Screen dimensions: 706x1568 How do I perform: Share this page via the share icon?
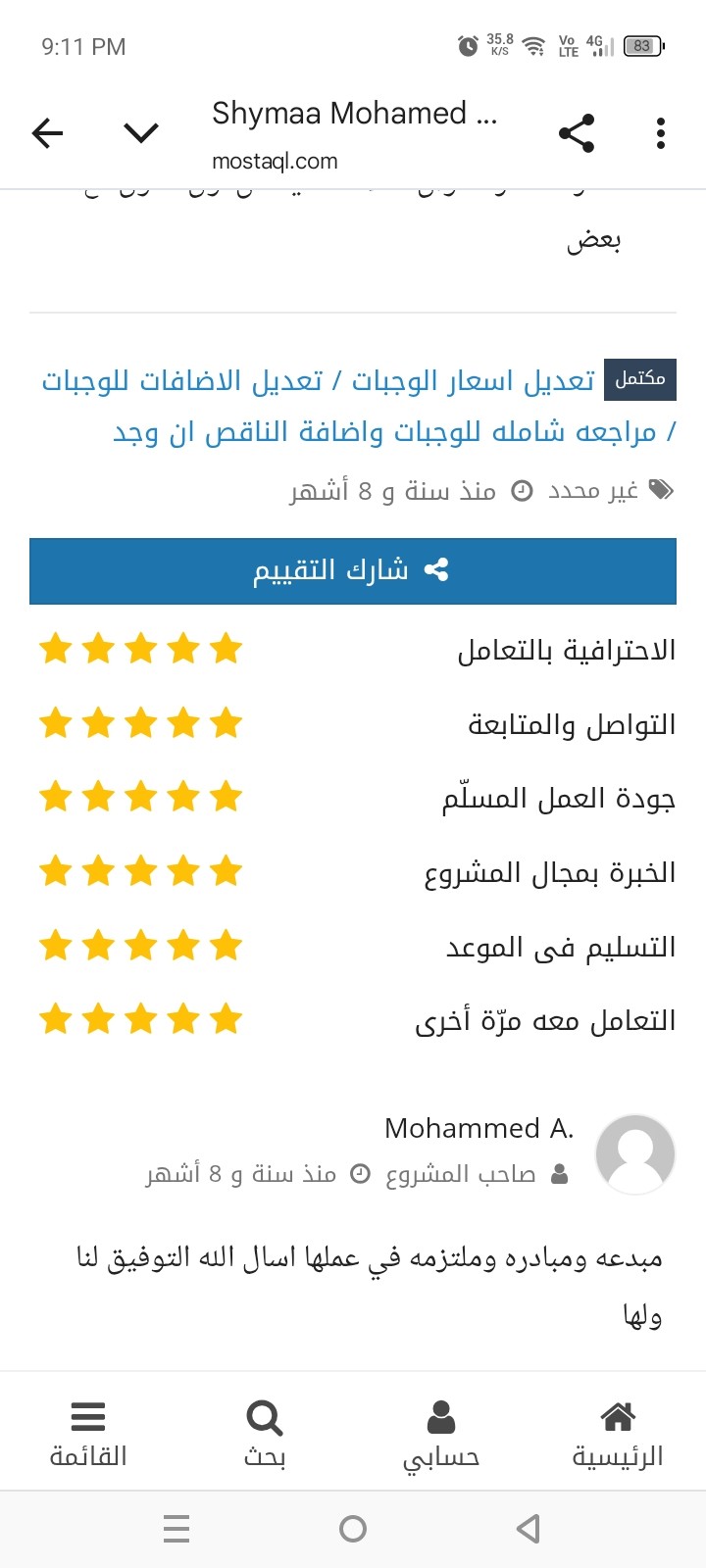577,132
